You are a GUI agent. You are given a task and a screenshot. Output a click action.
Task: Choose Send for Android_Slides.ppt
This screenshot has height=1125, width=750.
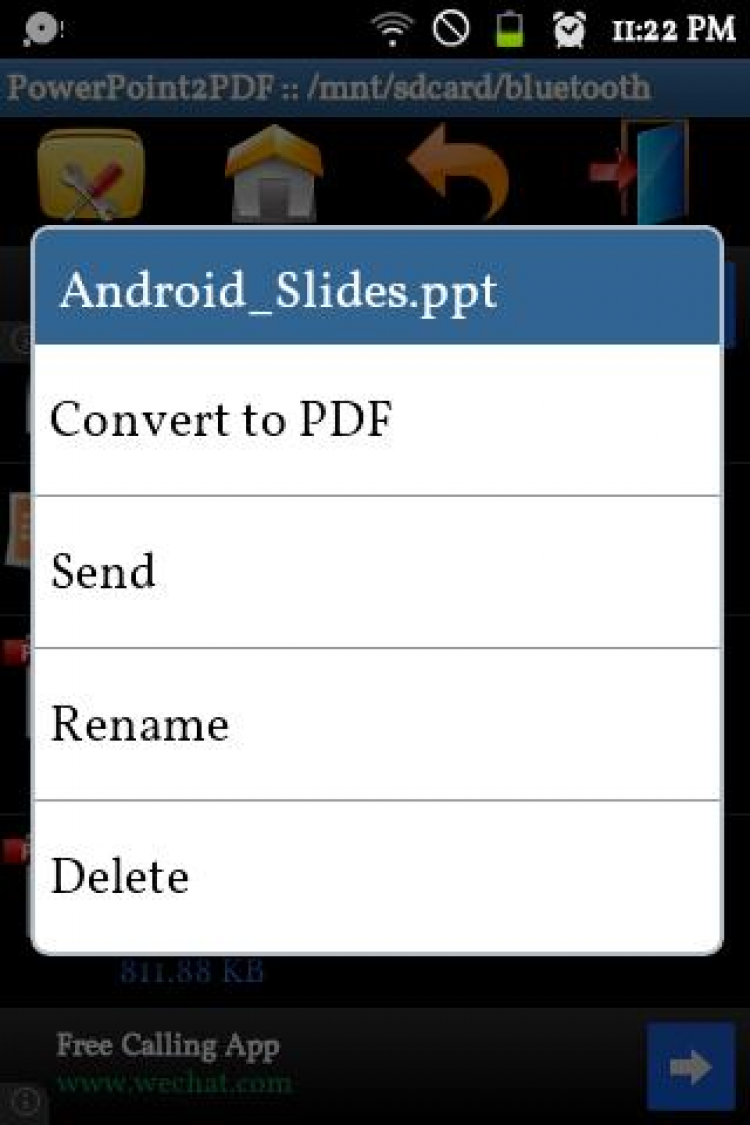[377, 572]
